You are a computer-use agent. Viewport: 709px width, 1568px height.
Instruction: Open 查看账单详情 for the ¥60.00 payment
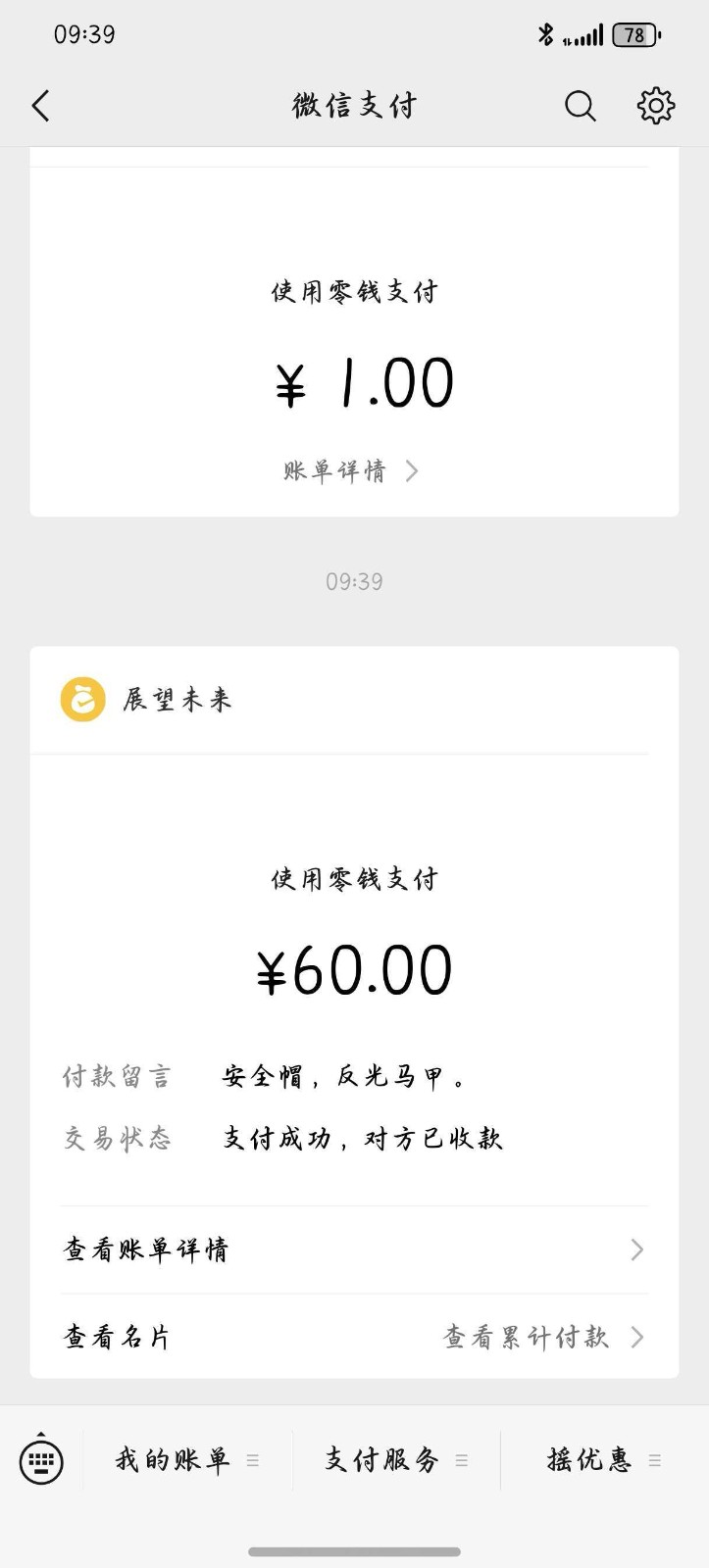[x=353, y=1249]
